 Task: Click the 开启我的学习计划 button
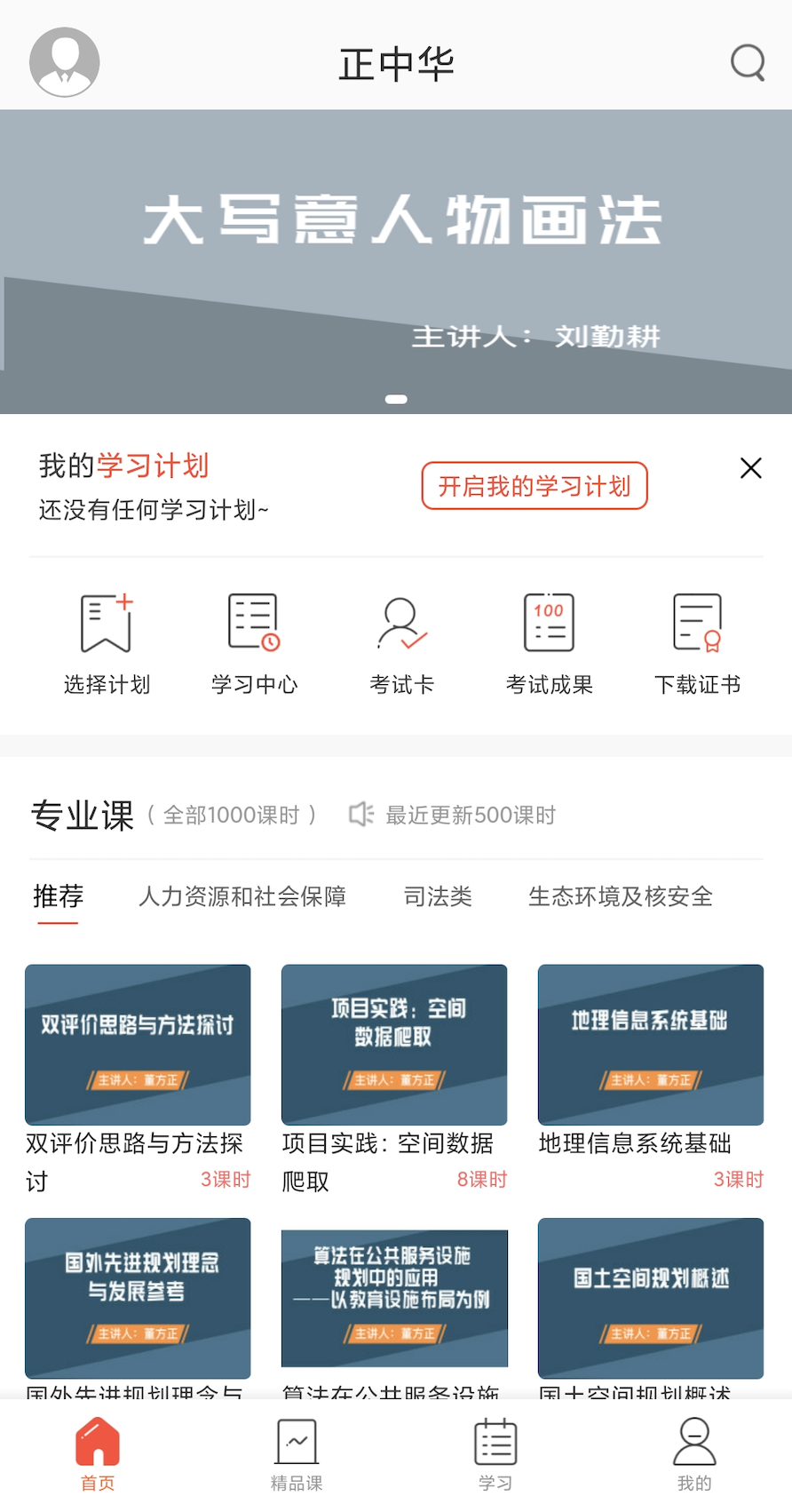(x=534, y=486)
